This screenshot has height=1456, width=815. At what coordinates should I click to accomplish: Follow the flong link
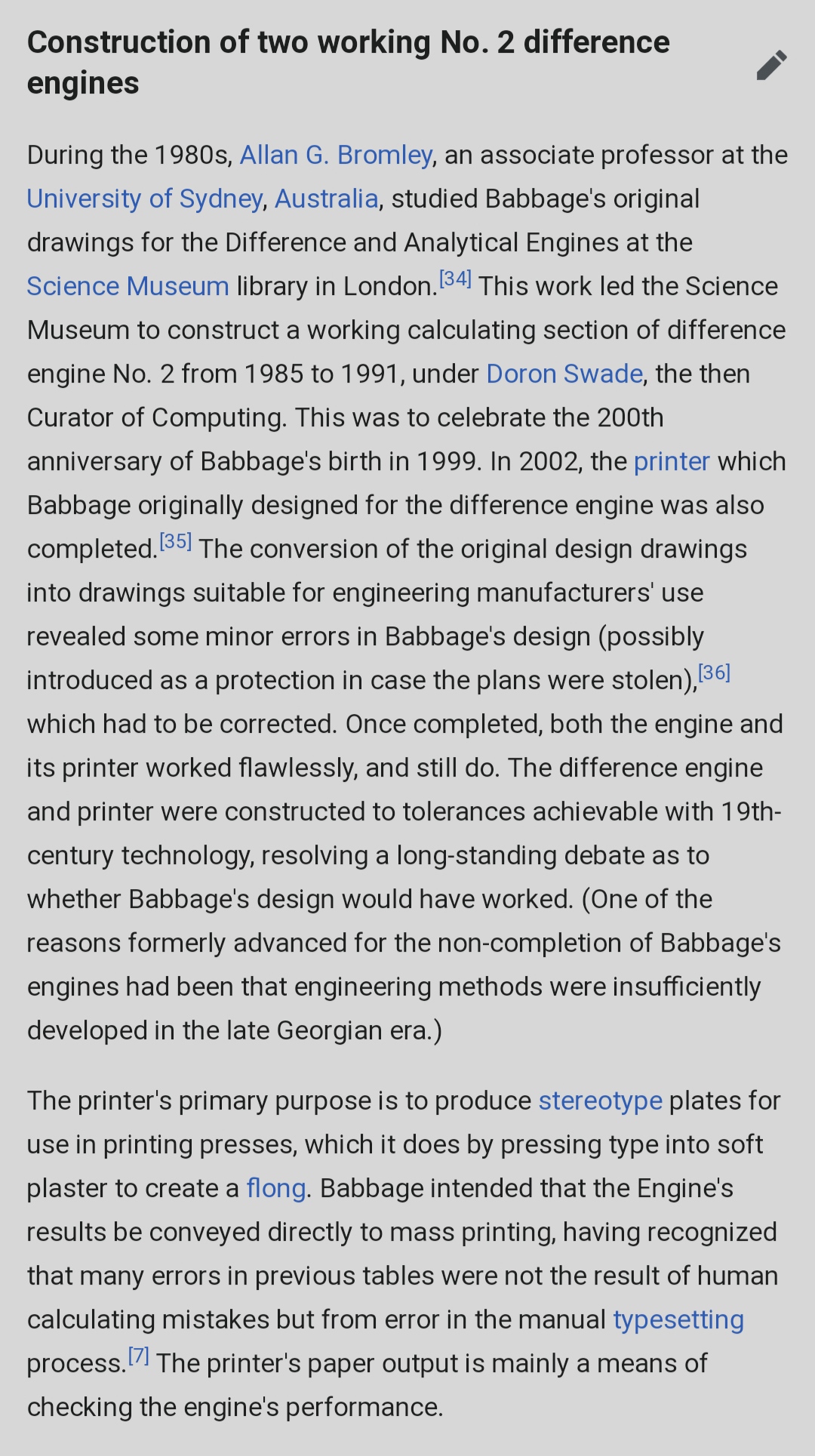tap(275, 1188)
